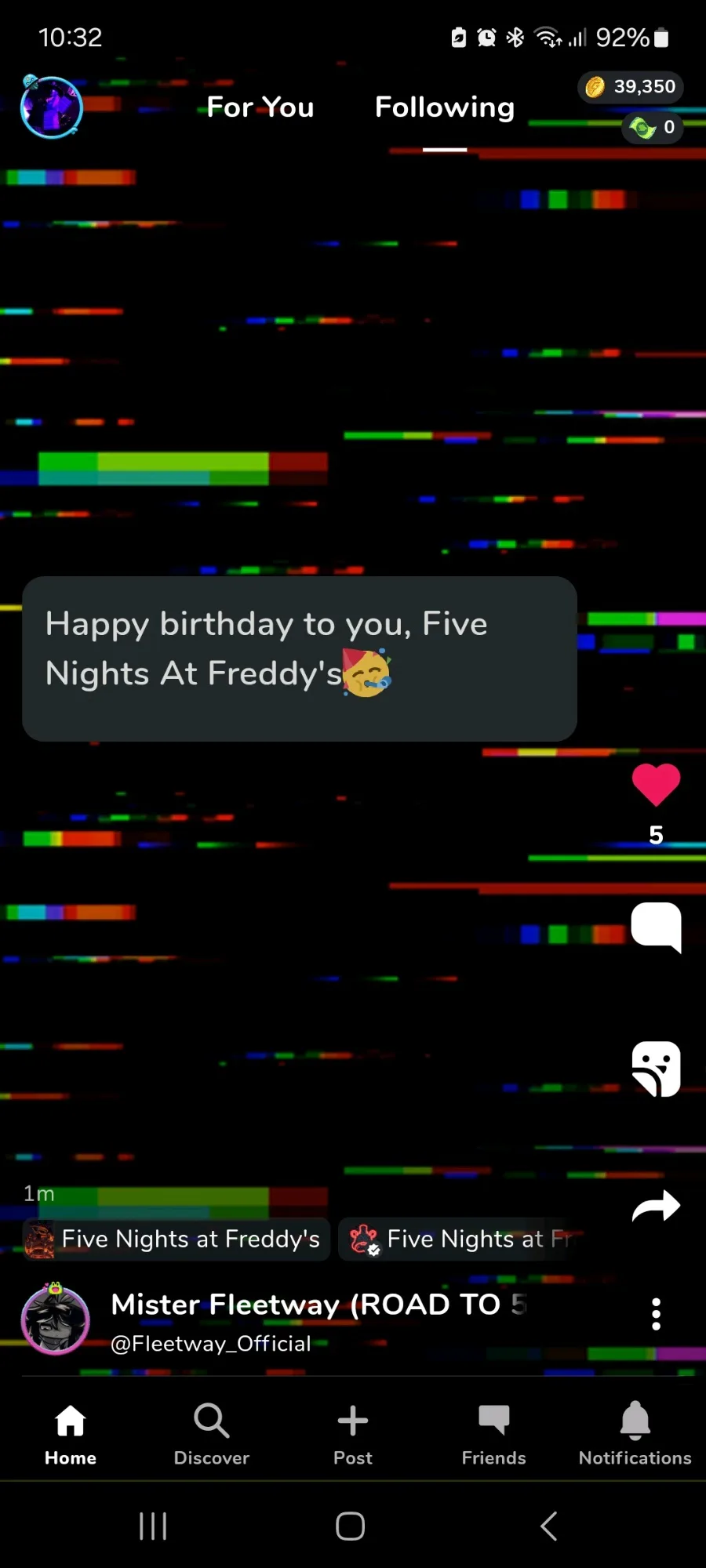Open the three-dot post options menu
706x1568 pixels.
pyautogui.click(x=657, y=1314)
